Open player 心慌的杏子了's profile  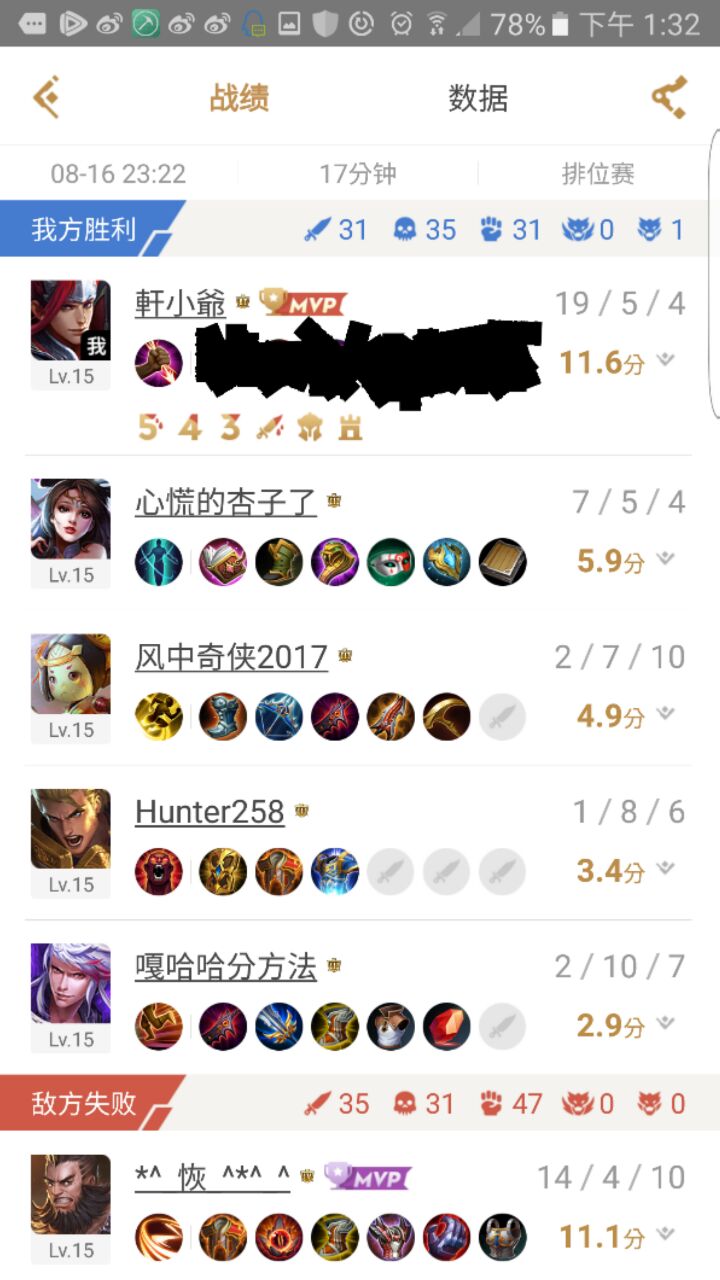pos(226,502)
